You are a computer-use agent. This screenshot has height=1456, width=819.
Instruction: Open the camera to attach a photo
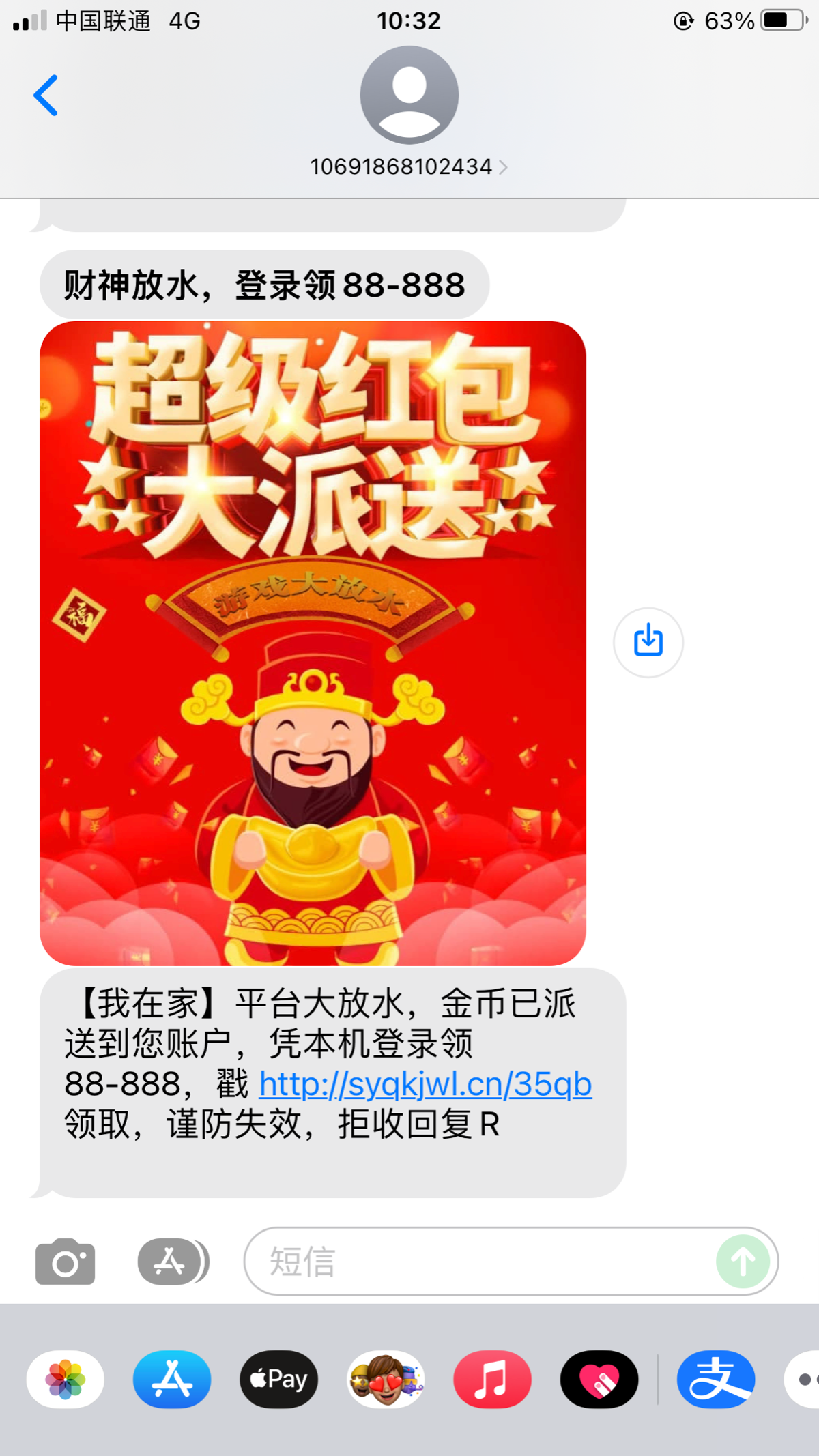point(66,1262)
